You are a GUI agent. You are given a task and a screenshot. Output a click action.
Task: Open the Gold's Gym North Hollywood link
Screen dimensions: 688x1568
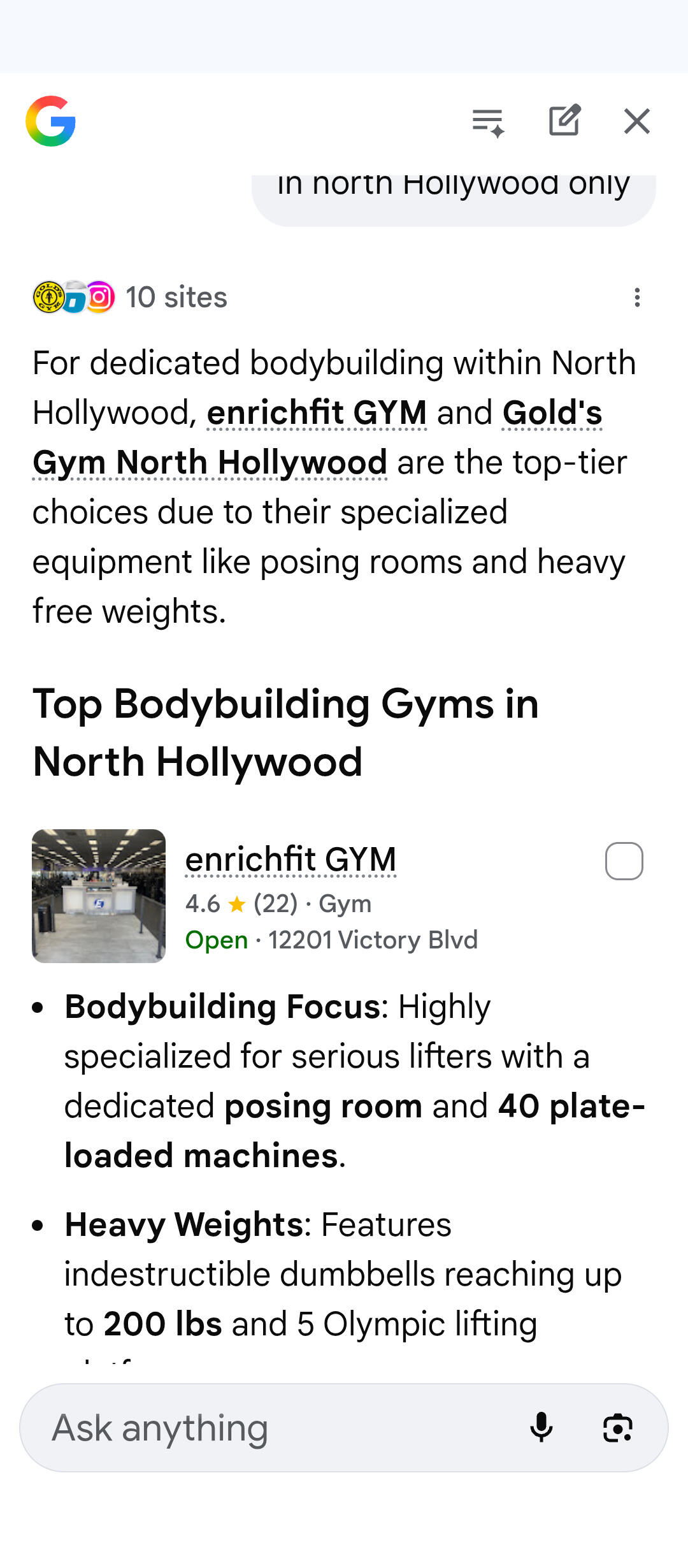coord(210,463)
